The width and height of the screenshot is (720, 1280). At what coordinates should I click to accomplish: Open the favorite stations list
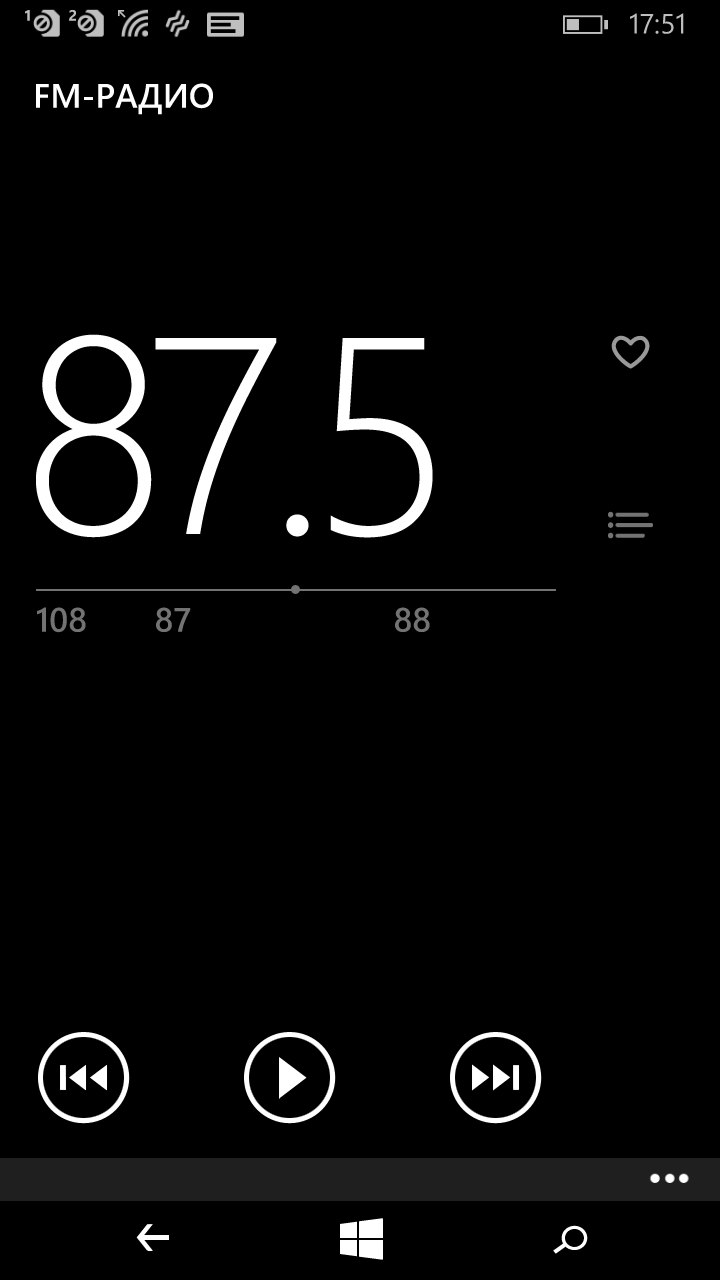630,525
